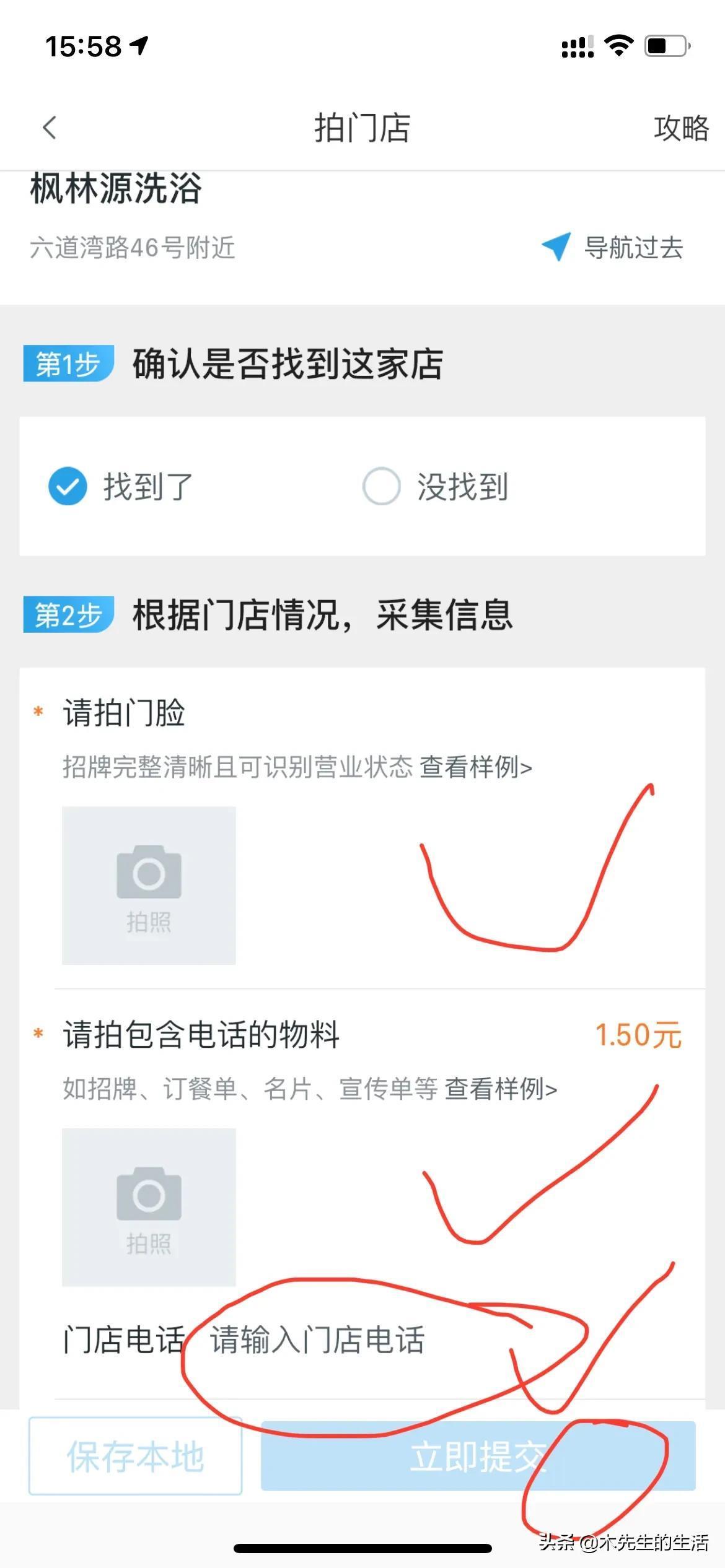Tap the 立即提交 button
Viewport: 725px width, 1568px height.
pos(478,1456)
